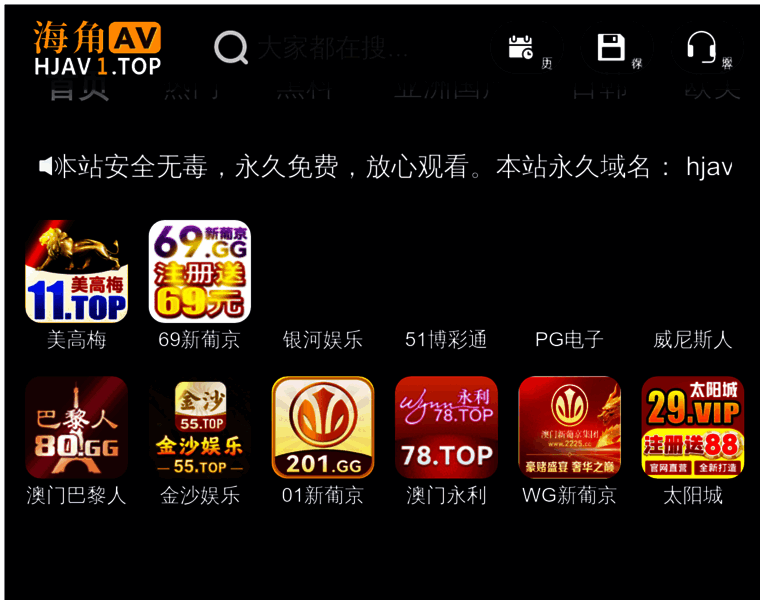The image size is (760, 600).
Task: Open the 澳门巴黎人 tile
Action: pyautogui.click(x=76, y=427)
